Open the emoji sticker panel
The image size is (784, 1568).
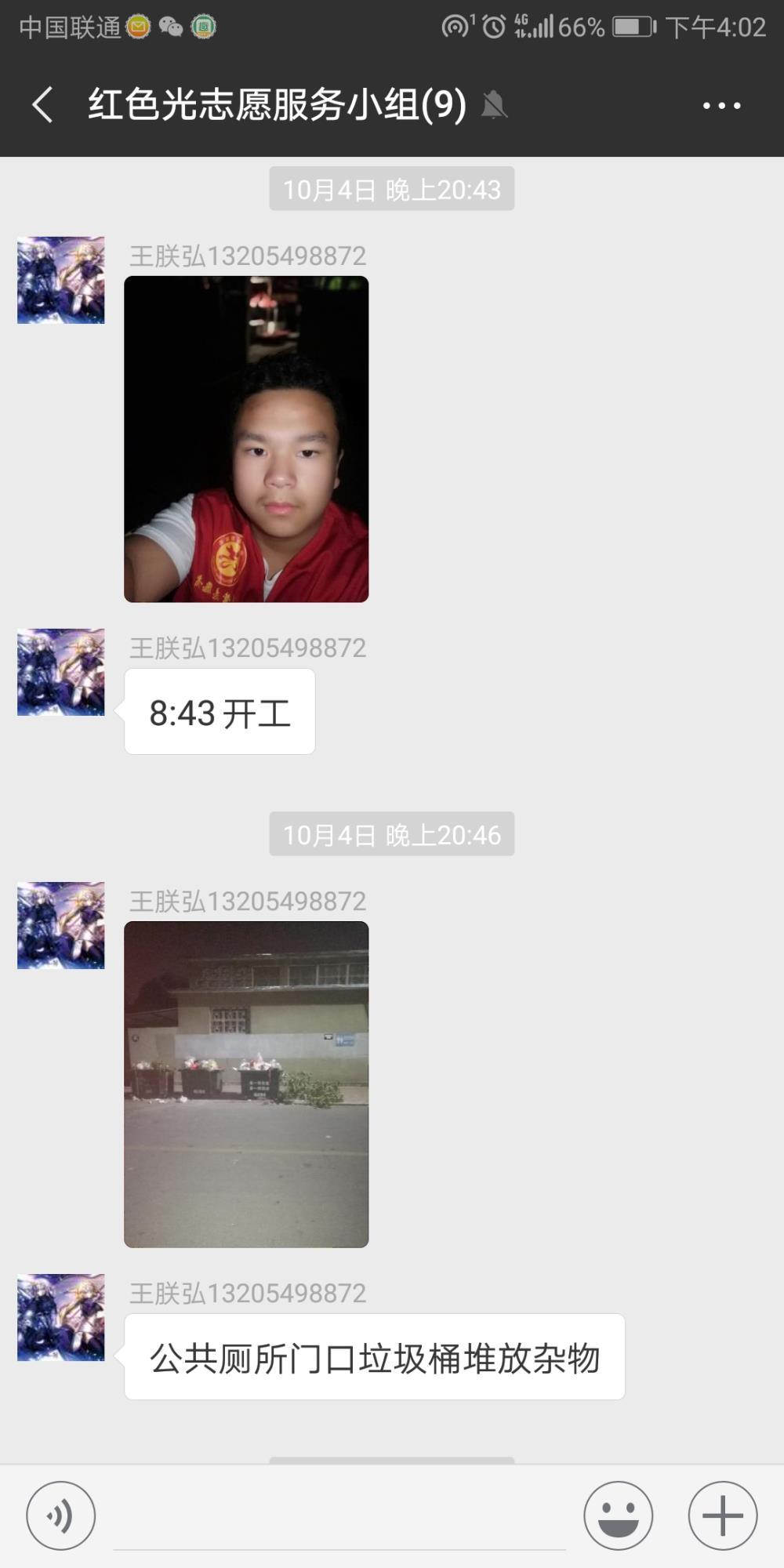point(618,1515)
